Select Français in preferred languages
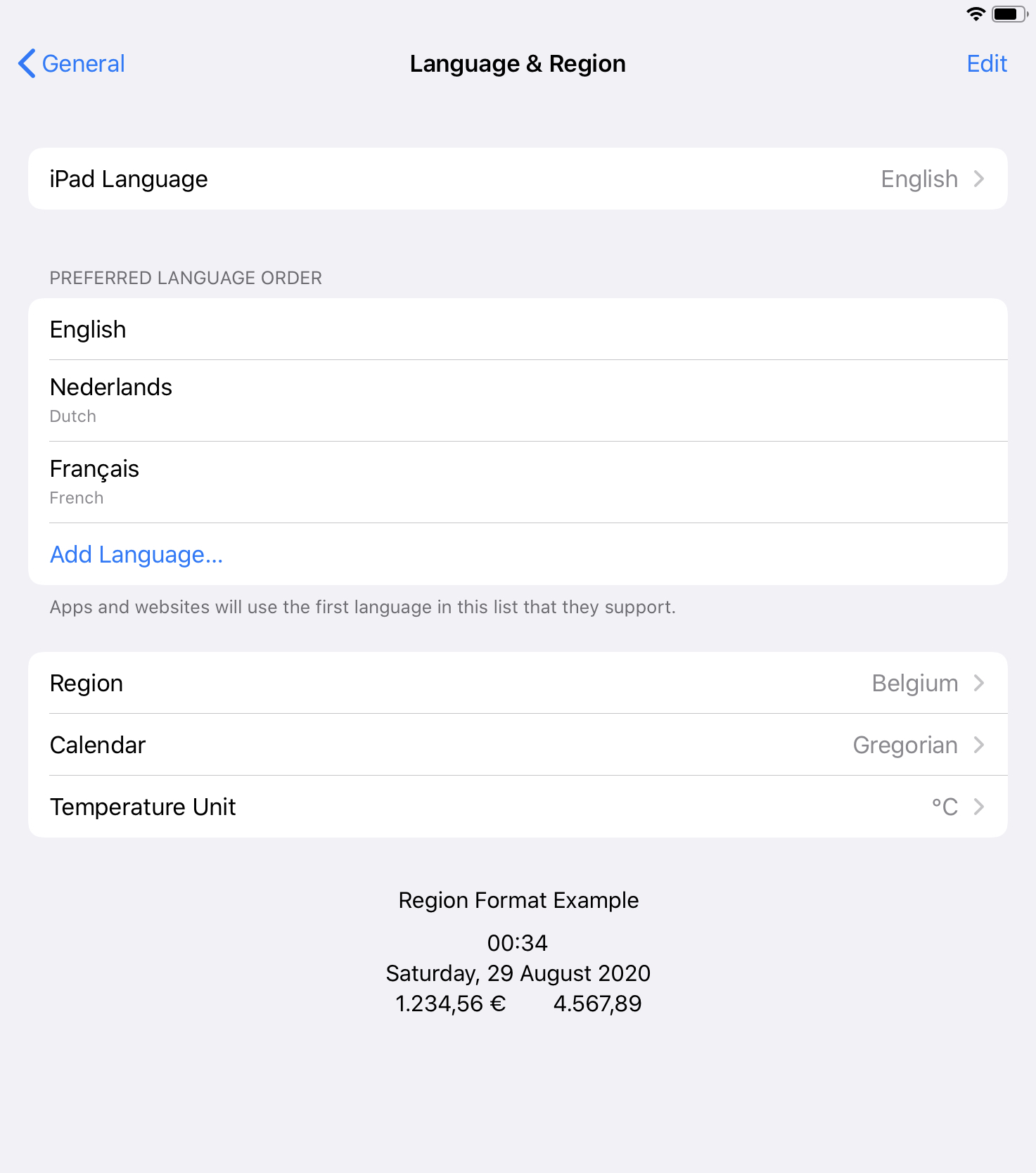 [x=518, y=482]
